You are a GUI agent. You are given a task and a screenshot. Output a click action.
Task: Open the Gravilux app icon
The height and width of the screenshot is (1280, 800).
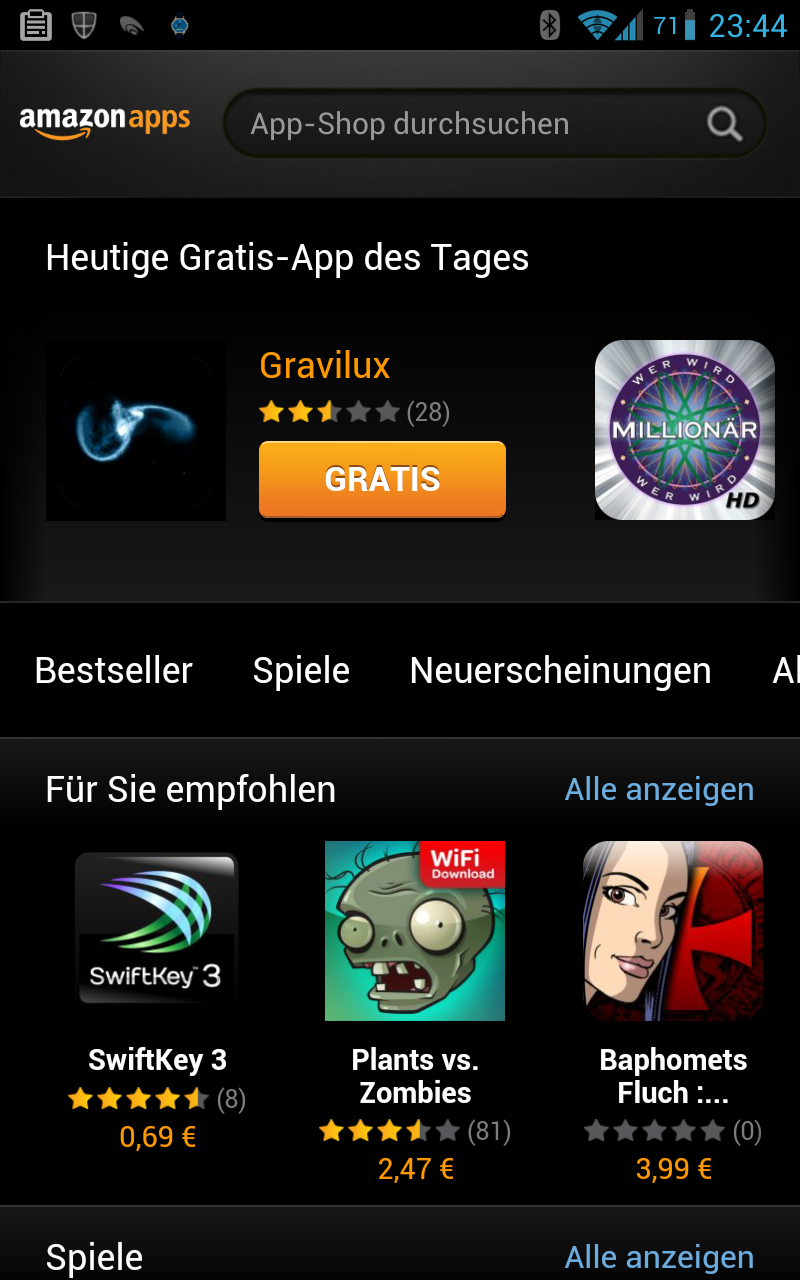pyautogui.click(x=136, y=430)
